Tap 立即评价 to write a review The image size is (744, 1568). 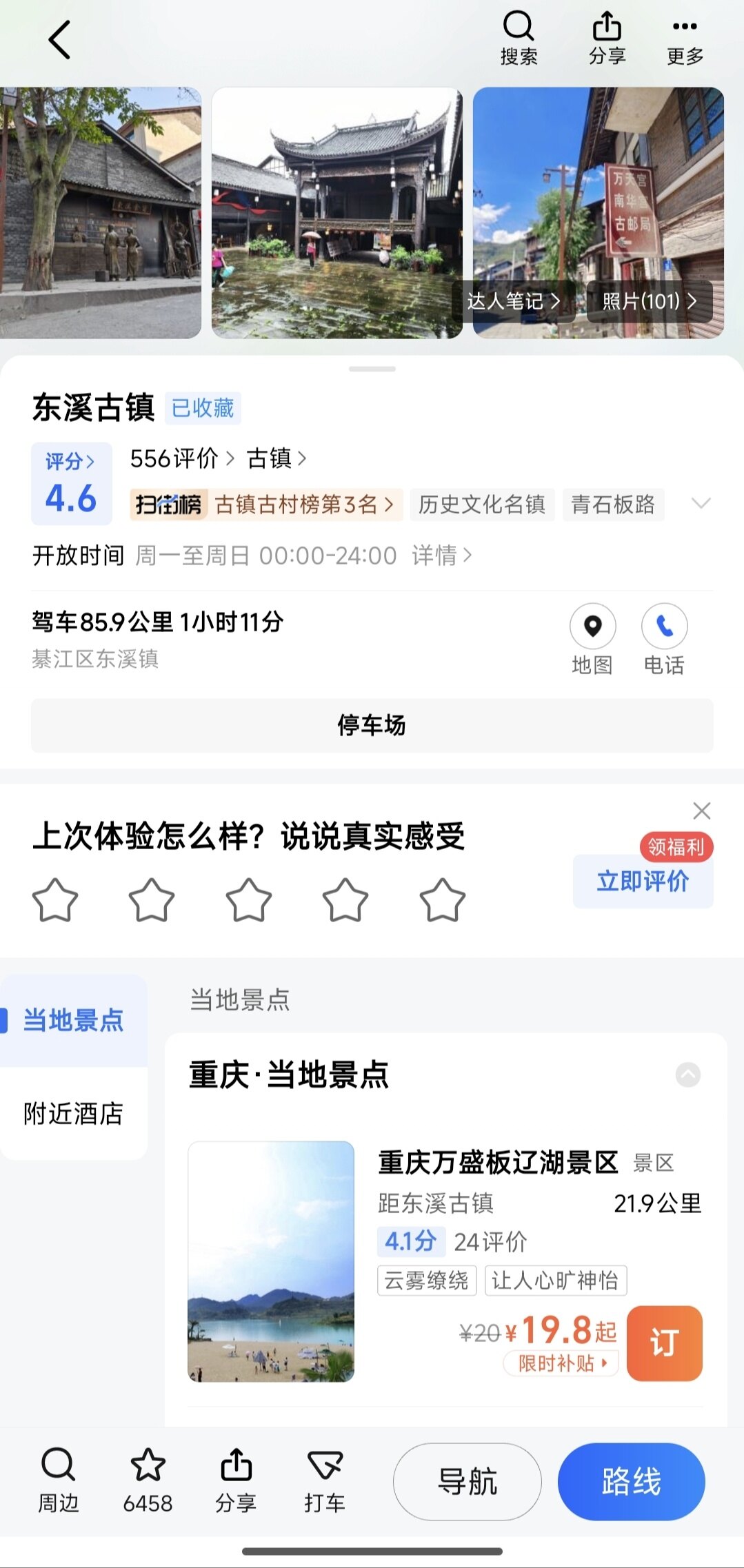643,881
